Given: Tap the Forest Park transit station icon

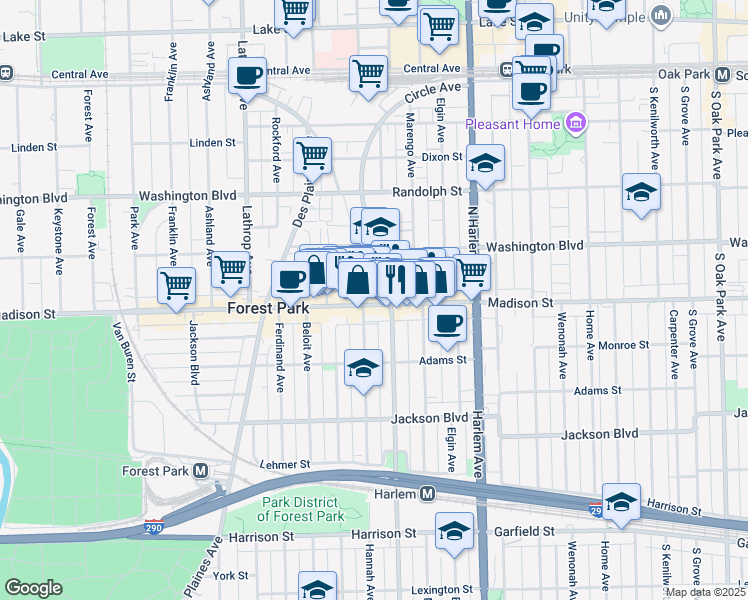Looking at the screenshot, I should coord(200,471).
